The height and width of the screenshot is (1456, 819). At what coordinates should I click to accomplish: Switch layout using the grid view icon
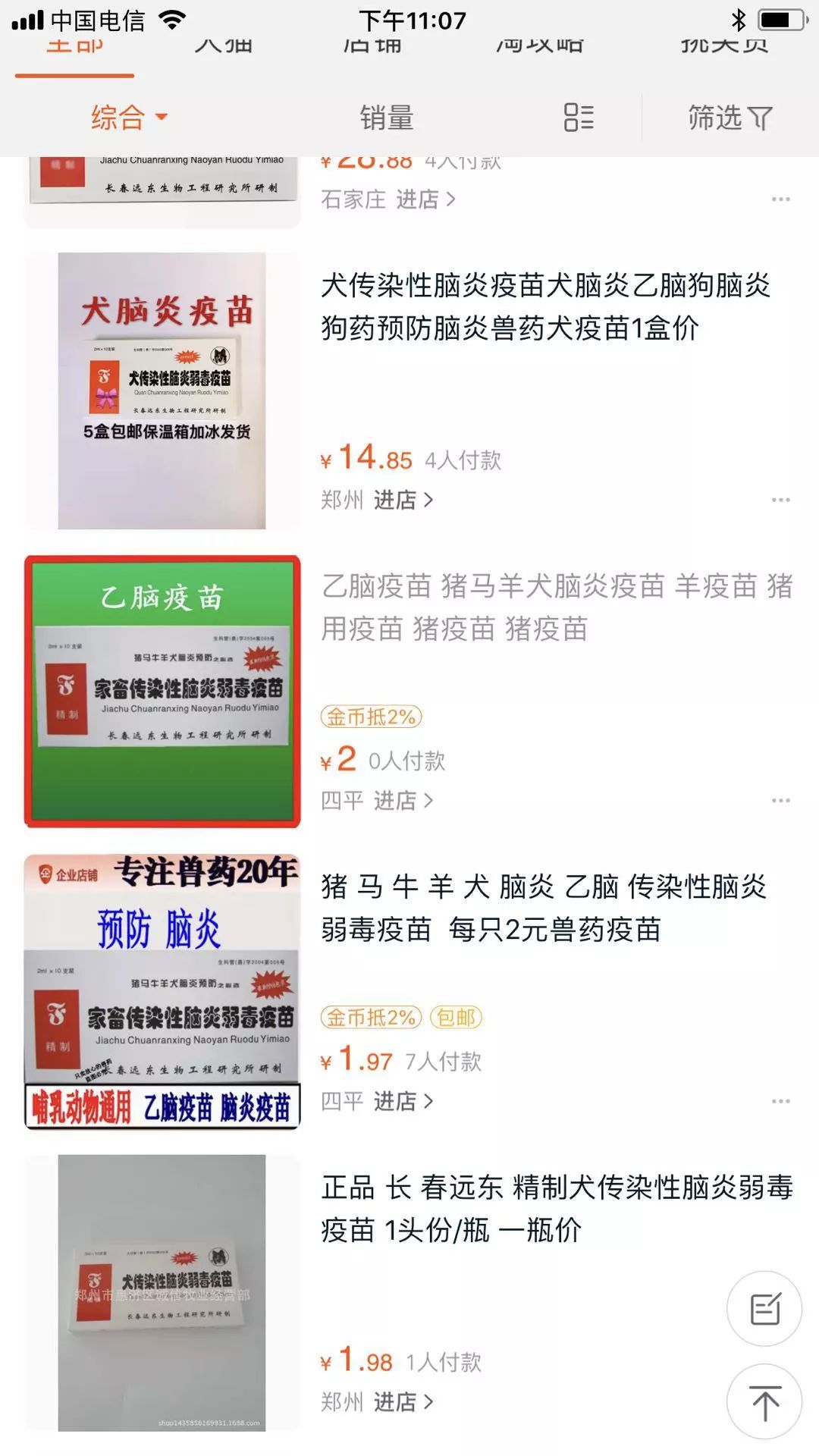(x=579, y=118)
